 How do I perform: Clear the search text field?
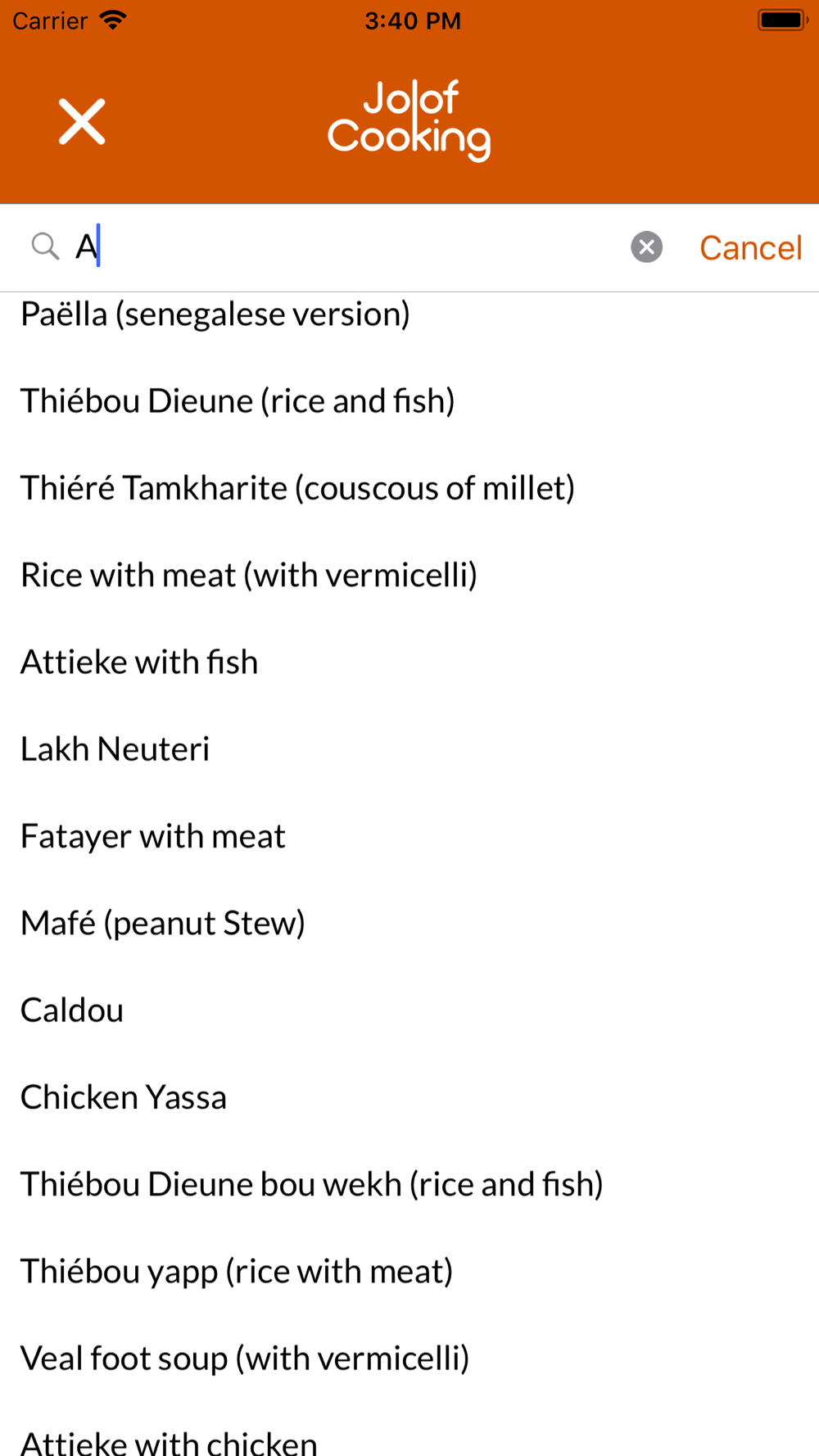point(646,246)
